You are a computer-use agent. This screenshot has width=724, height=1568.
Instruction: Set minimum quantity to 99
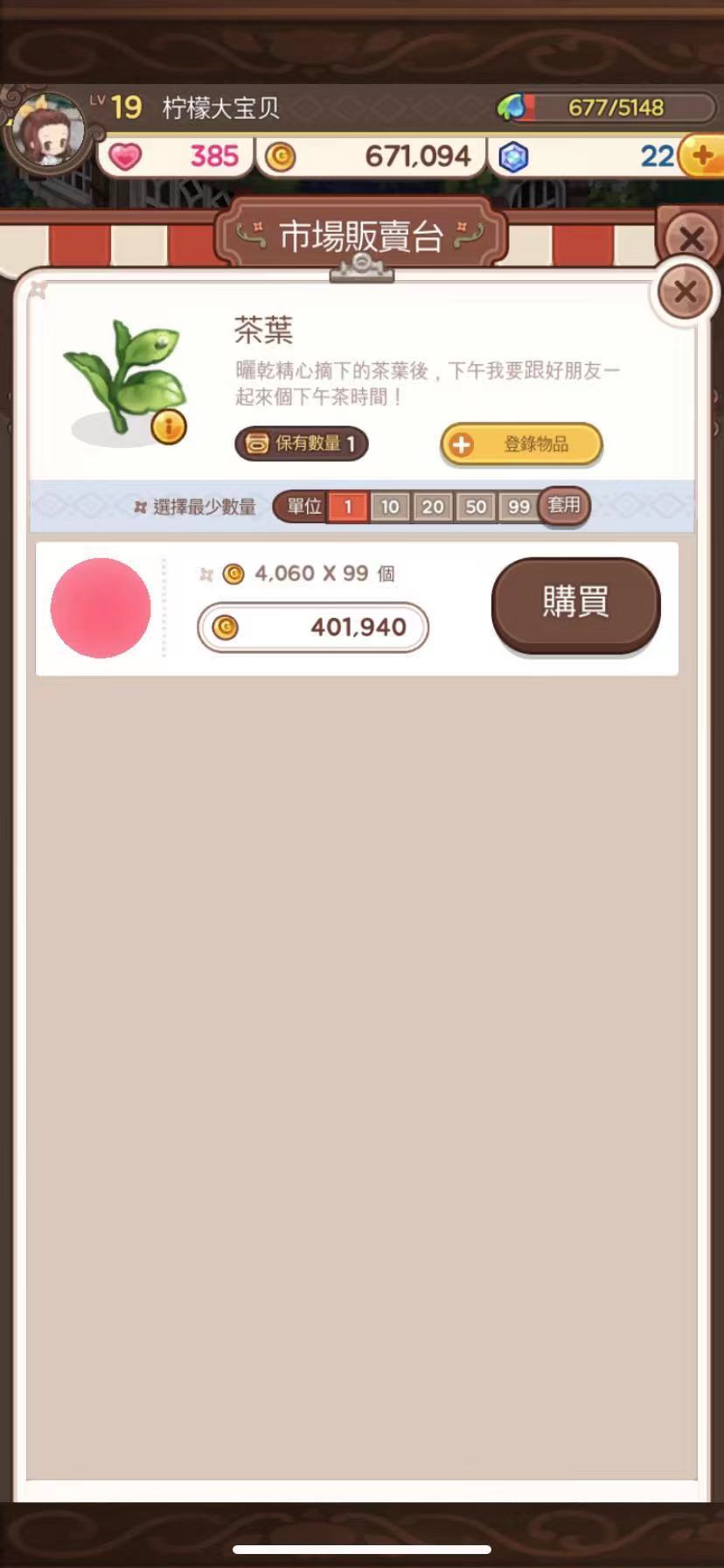click(x=519, y=507)
